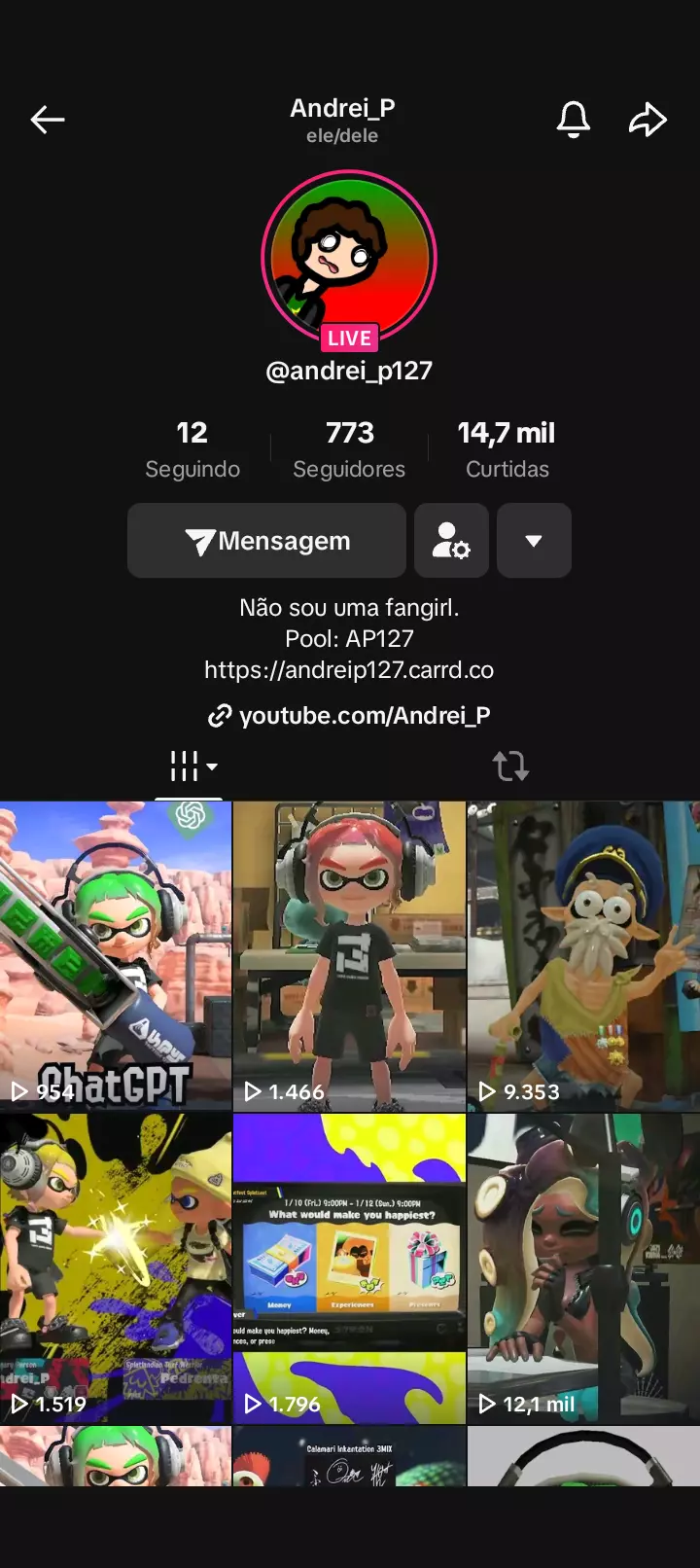Expand the suggested accounts dropdown arrow
700x1568 pixels.
(534, 541)
